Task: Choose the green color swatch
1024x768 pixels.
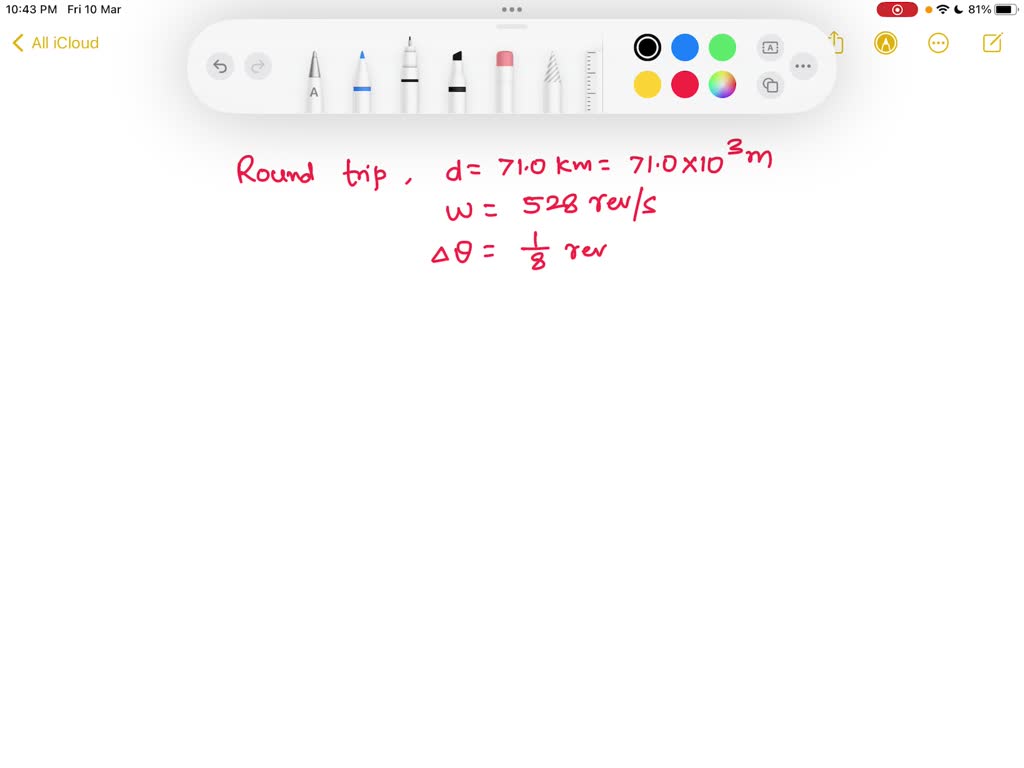Action: pyautogui.click(x=722, y=47)
